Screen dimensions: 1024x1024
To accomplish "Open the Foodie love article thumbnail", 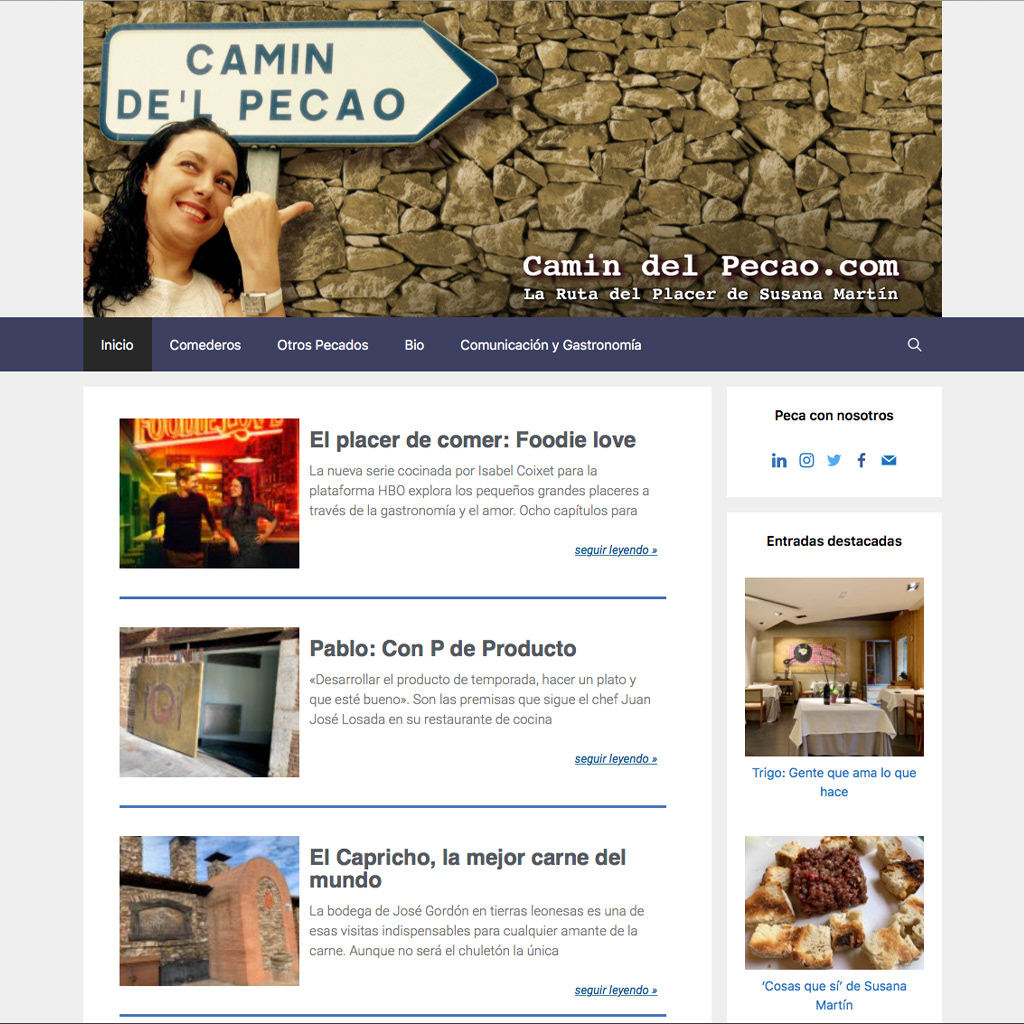I will [x=209, y=493].
